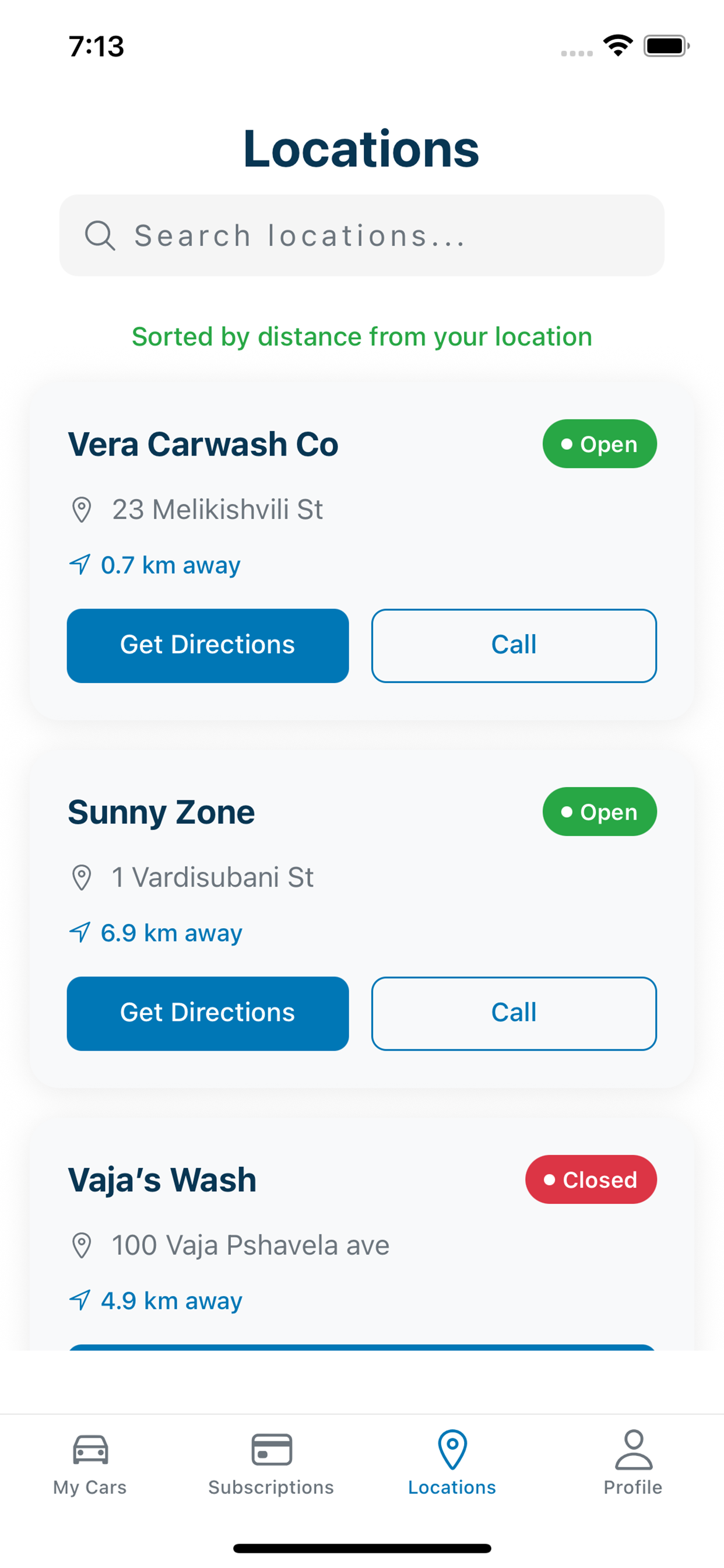The height and width of the screenshot is (1568, 724).
Task: Get Directions to Vera Carwash Co
Action: pos(208,645)
